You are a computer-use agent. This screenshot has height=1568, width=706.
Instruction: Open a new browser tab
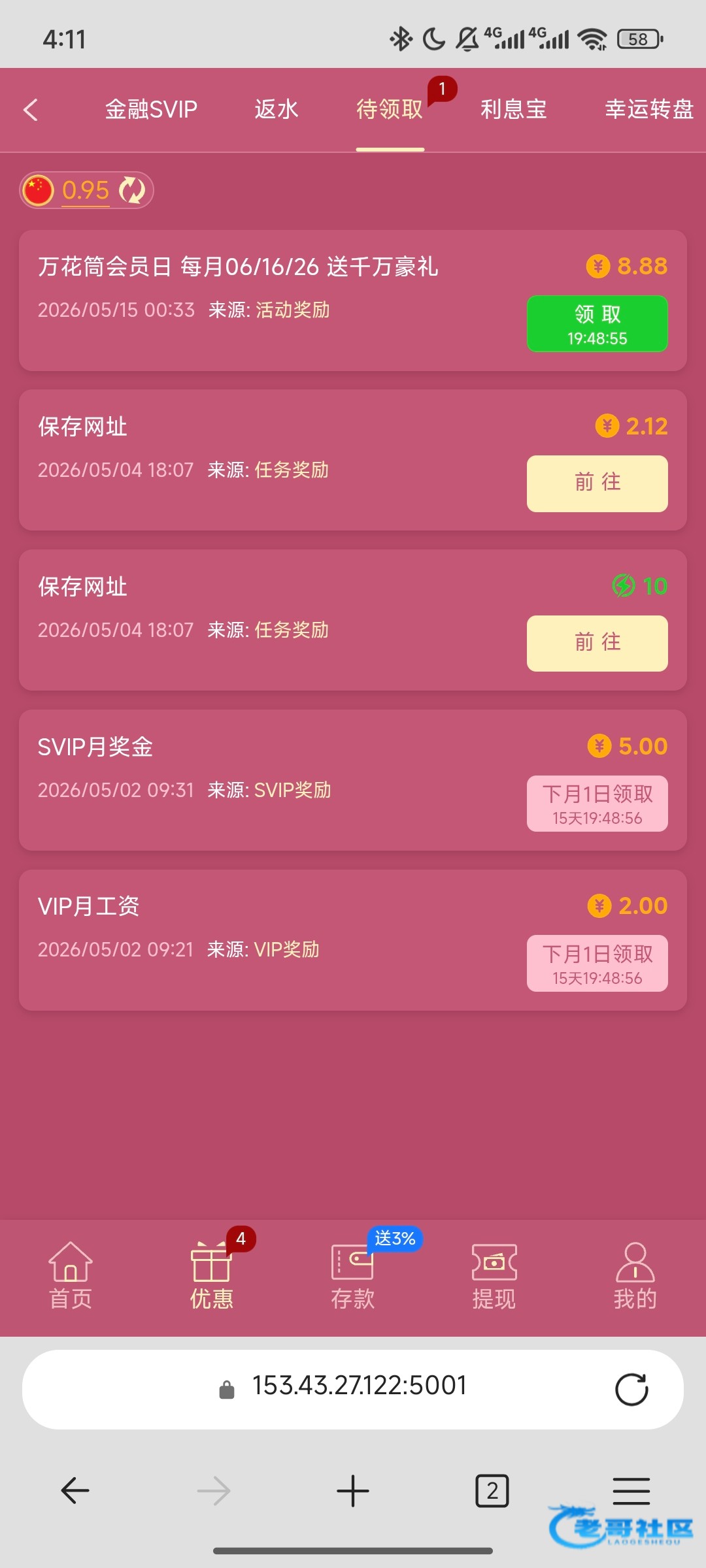[353, 1491]
